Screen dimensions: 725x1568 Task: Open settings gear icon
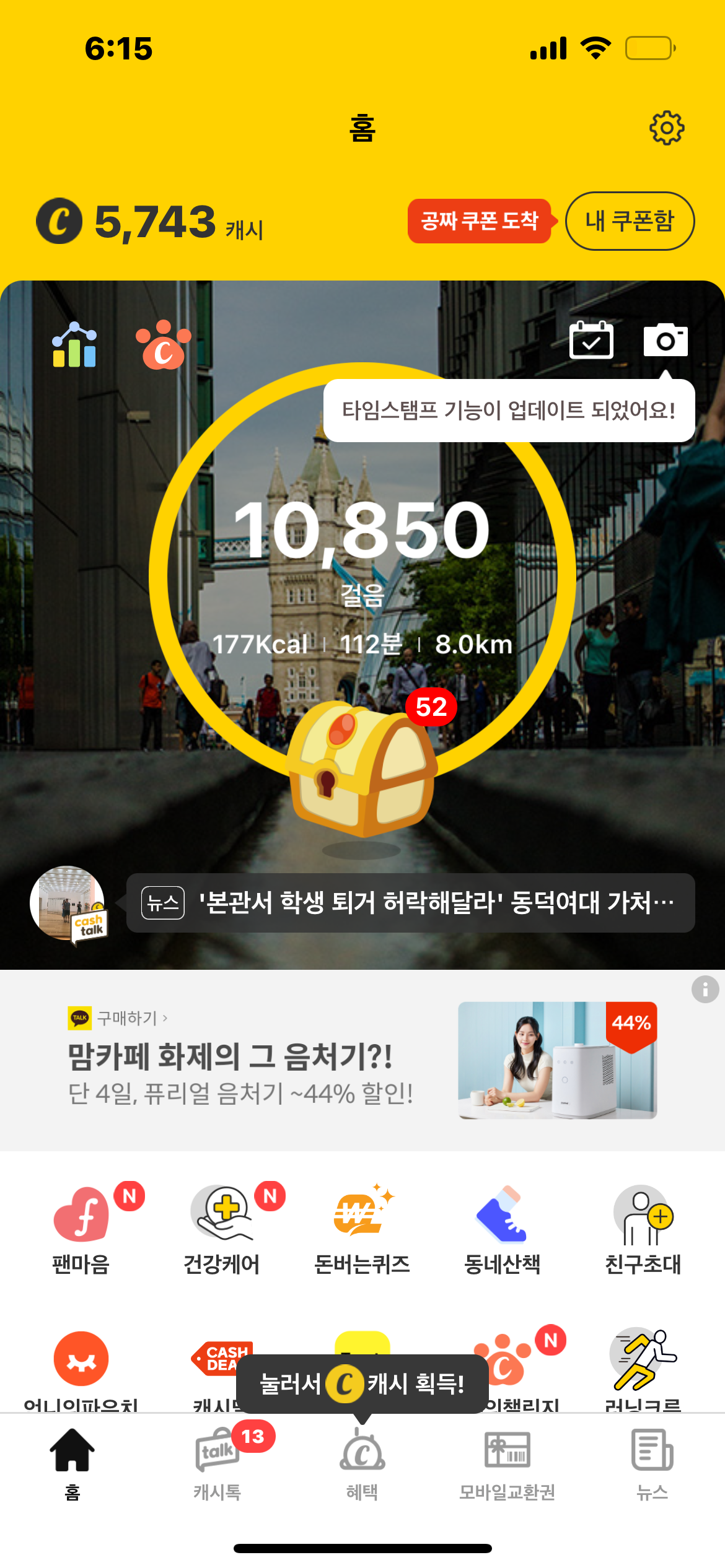[666, 128]
